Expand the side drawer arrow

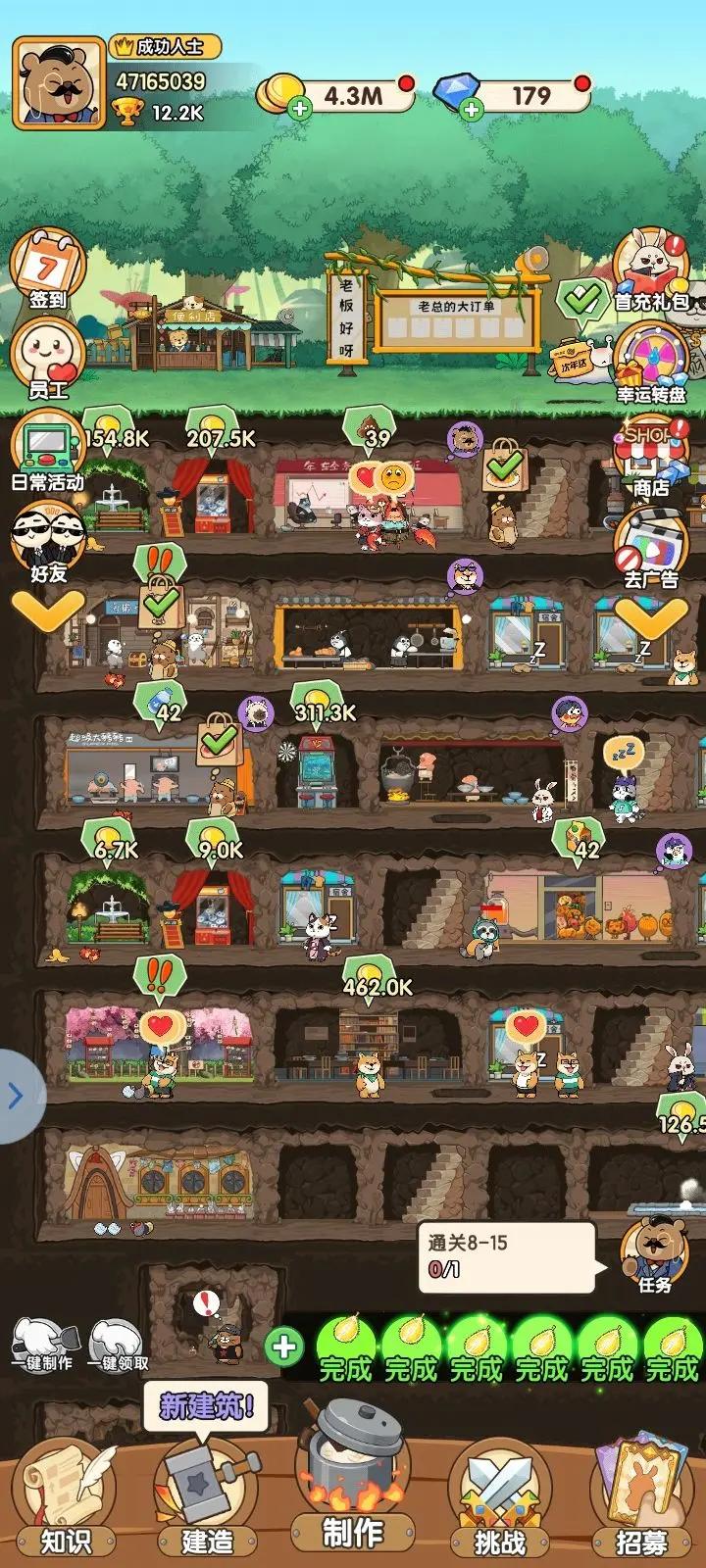[x=17, y=1096]
